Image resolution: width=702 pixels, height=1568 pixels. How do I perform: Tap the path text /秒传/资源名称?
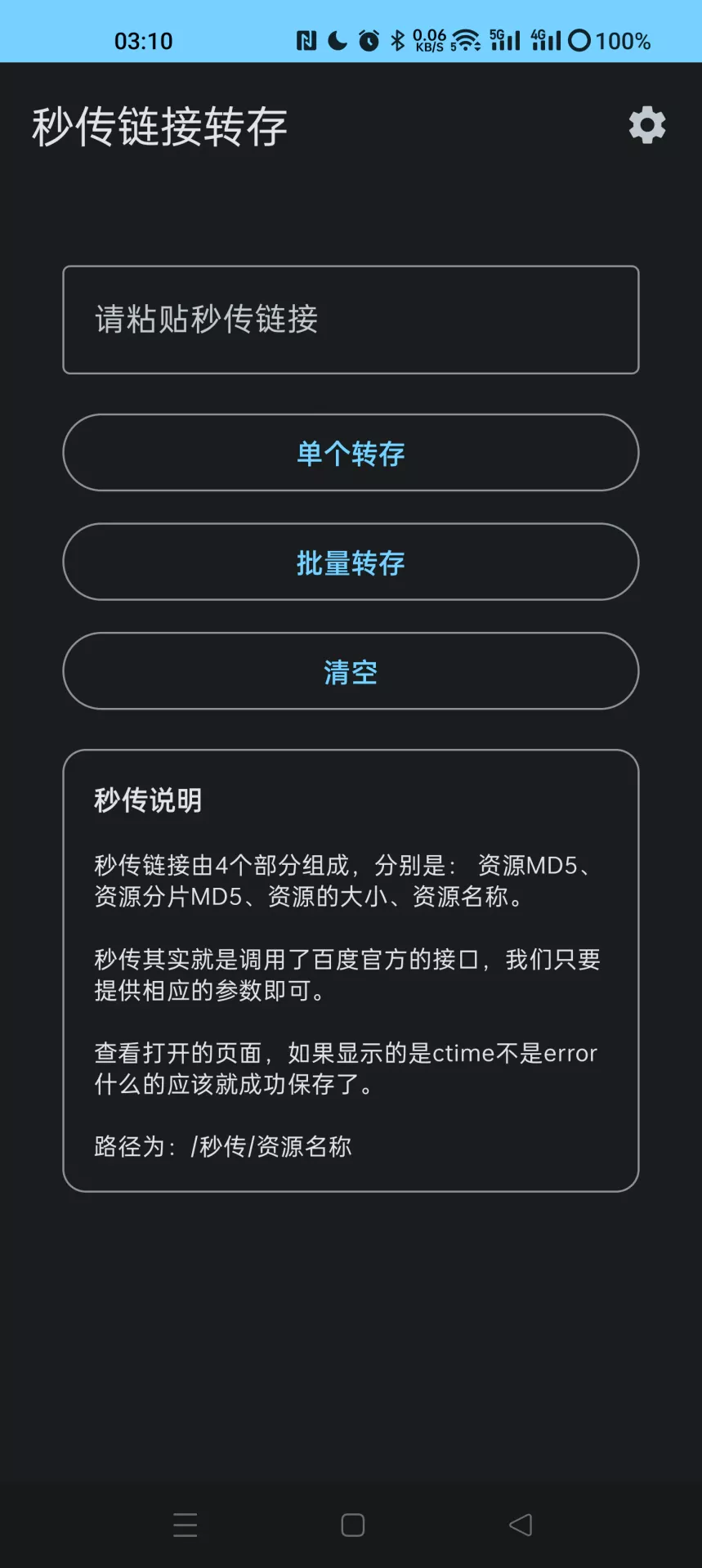tap(222, 1146)
